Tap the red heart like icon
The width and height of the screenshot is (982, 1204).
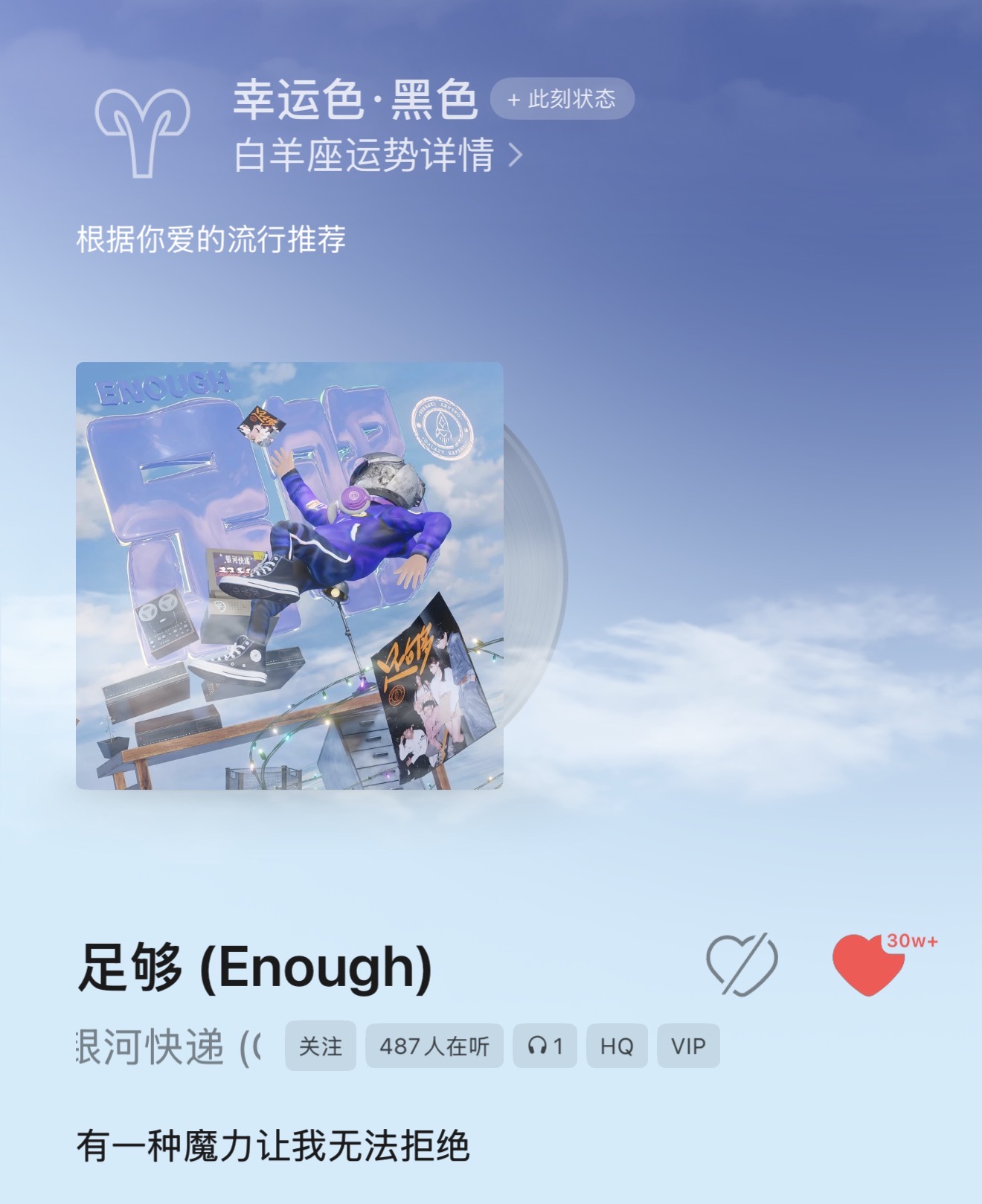click(x=868, y=965)
